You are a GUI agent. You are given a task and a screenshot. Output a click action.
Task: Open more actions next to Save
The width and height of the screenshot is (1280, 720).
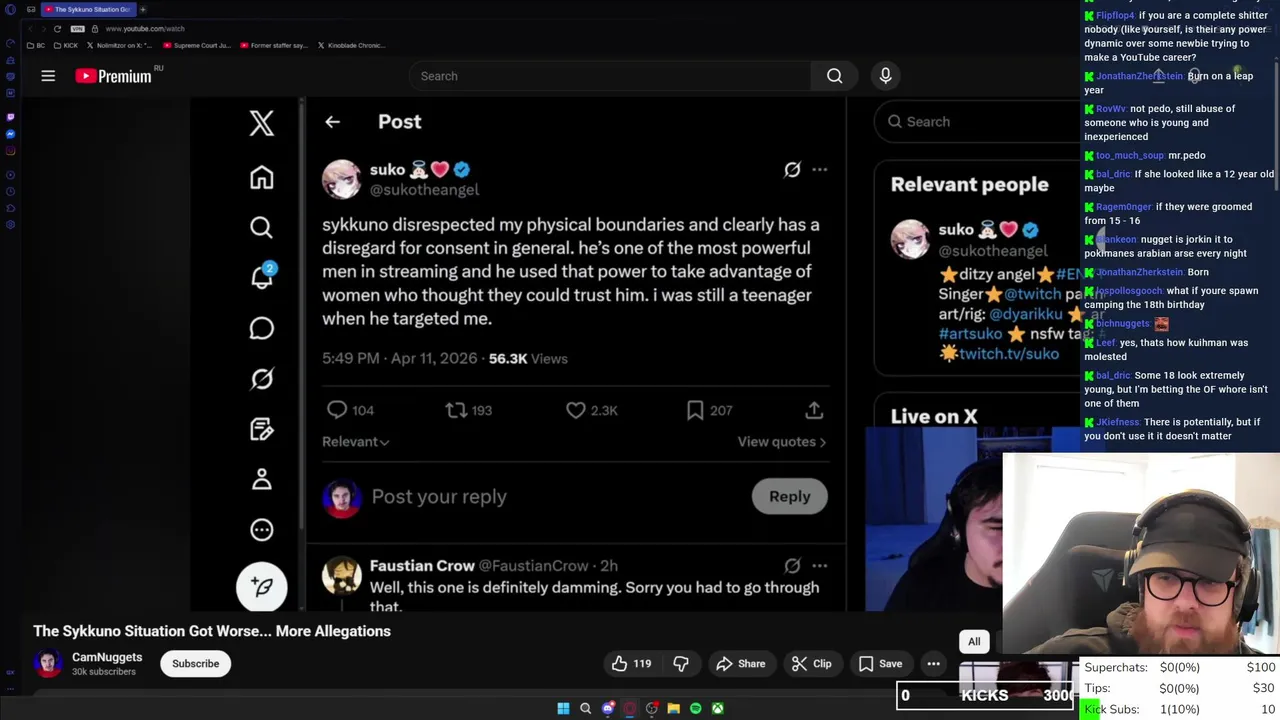933,663
